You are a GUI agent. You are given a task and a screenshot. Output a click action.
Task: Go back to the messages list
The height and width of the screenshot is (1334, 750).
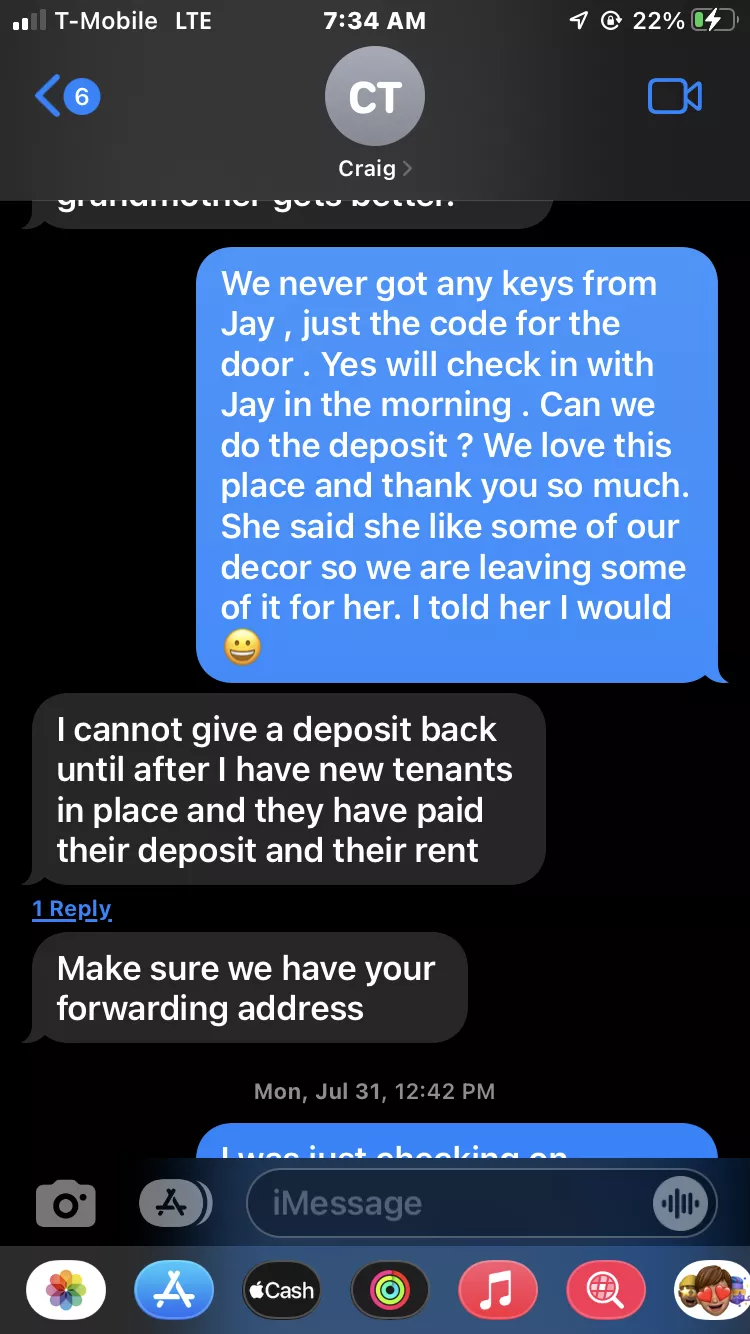coord(66,97)
